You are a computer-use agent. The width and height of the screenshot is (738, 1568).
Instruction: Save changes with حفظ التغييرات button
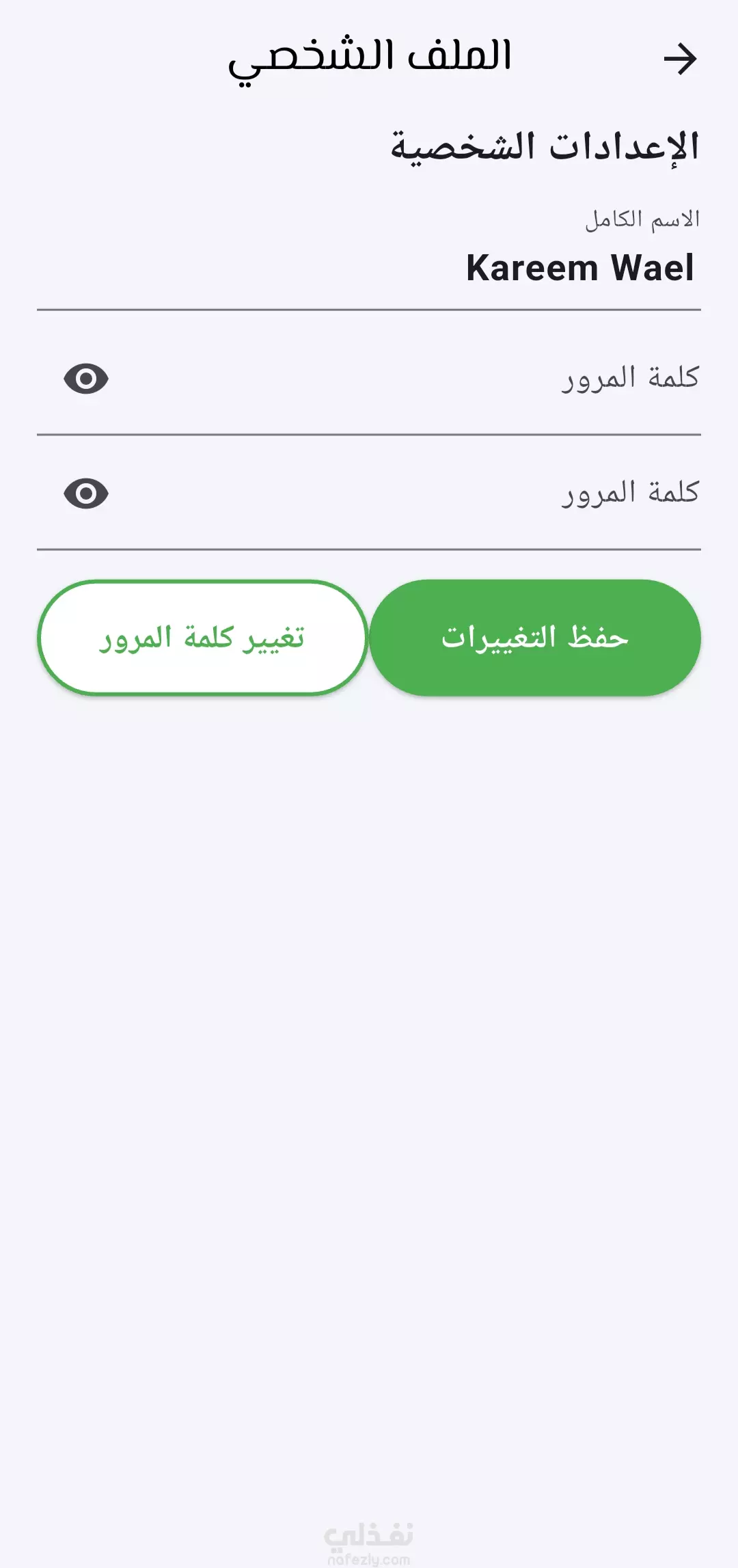[x=535, y=638]
